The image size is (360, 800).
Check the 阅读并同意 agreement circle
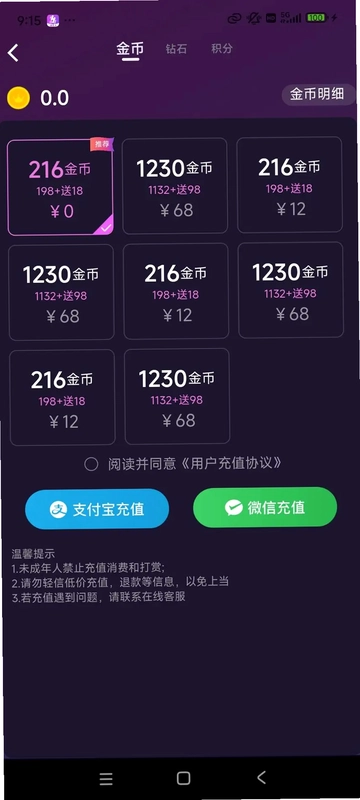91,464
